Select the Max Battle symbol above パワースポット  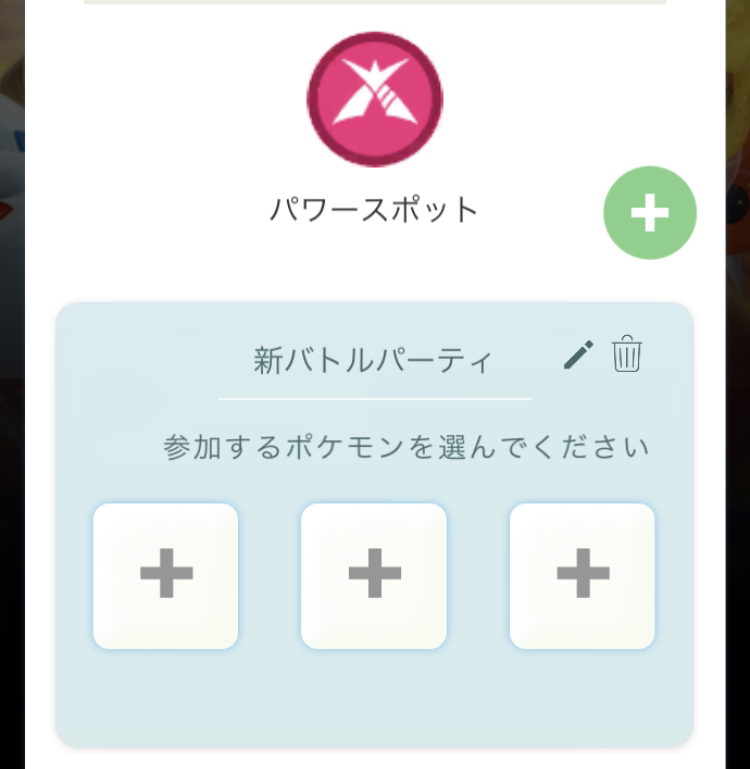(374, 97)
